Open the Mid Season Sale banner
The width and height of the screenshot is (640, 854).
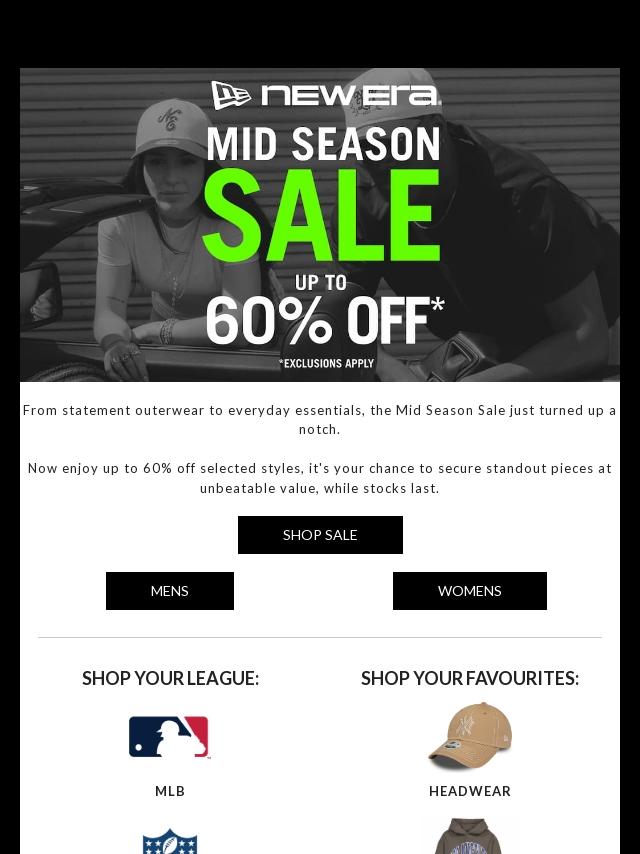pyautogui.click(x=320, y=225)
